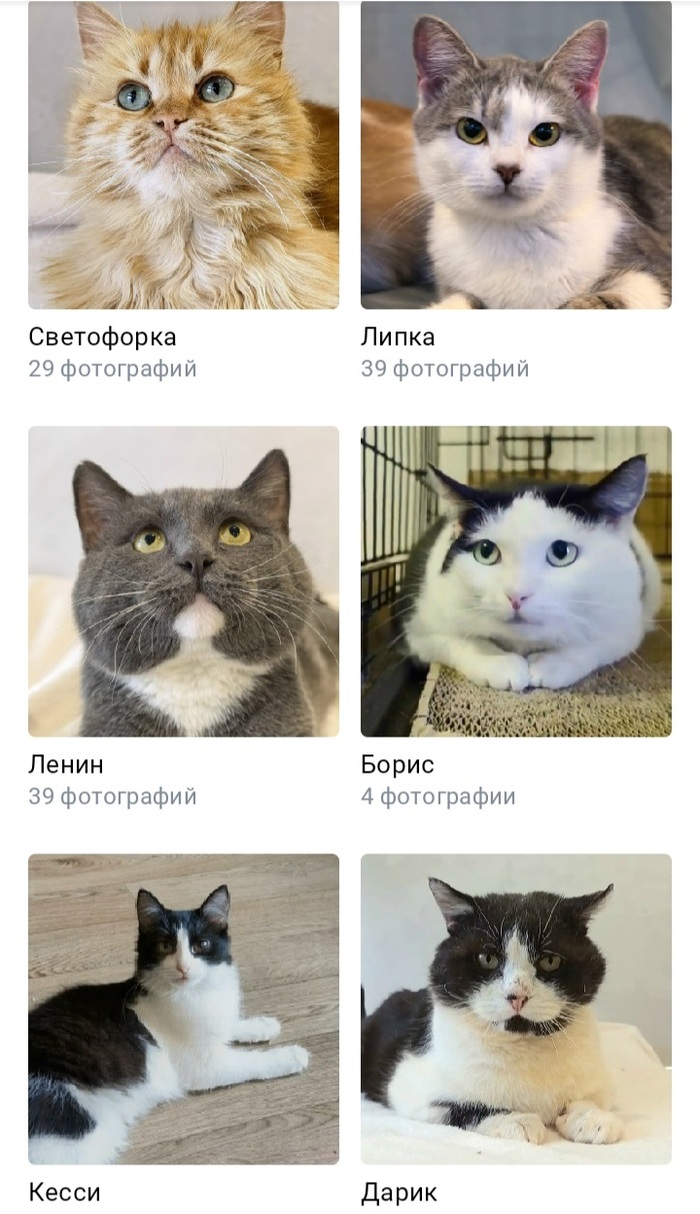700x1214 pixels.
Task: Open the Липка album tile
Action: coord(516,154)
